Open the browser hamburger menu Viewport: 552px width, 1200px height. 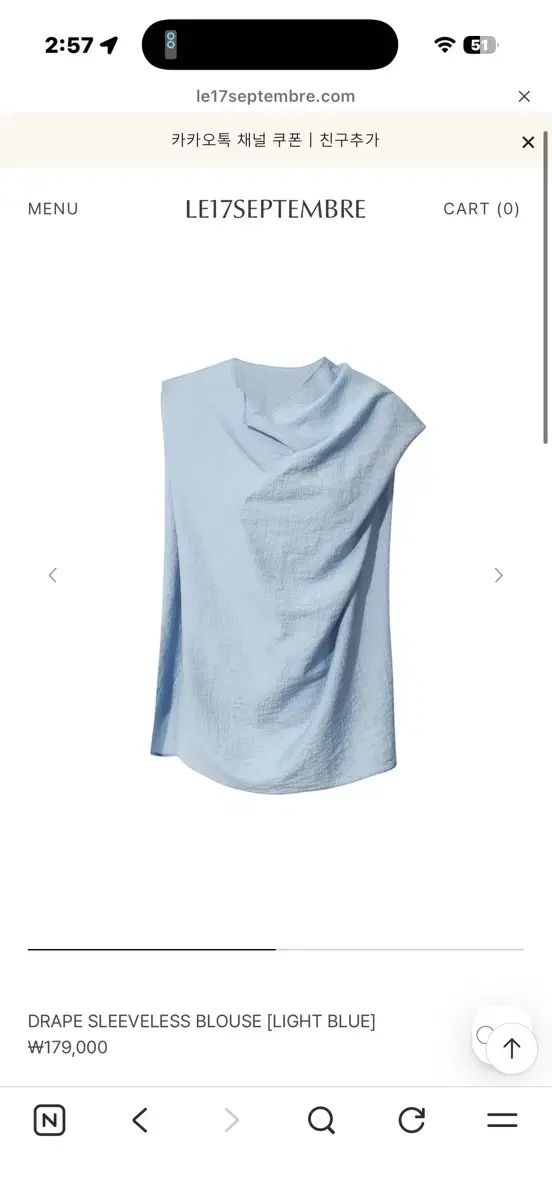coord(502,1120)
